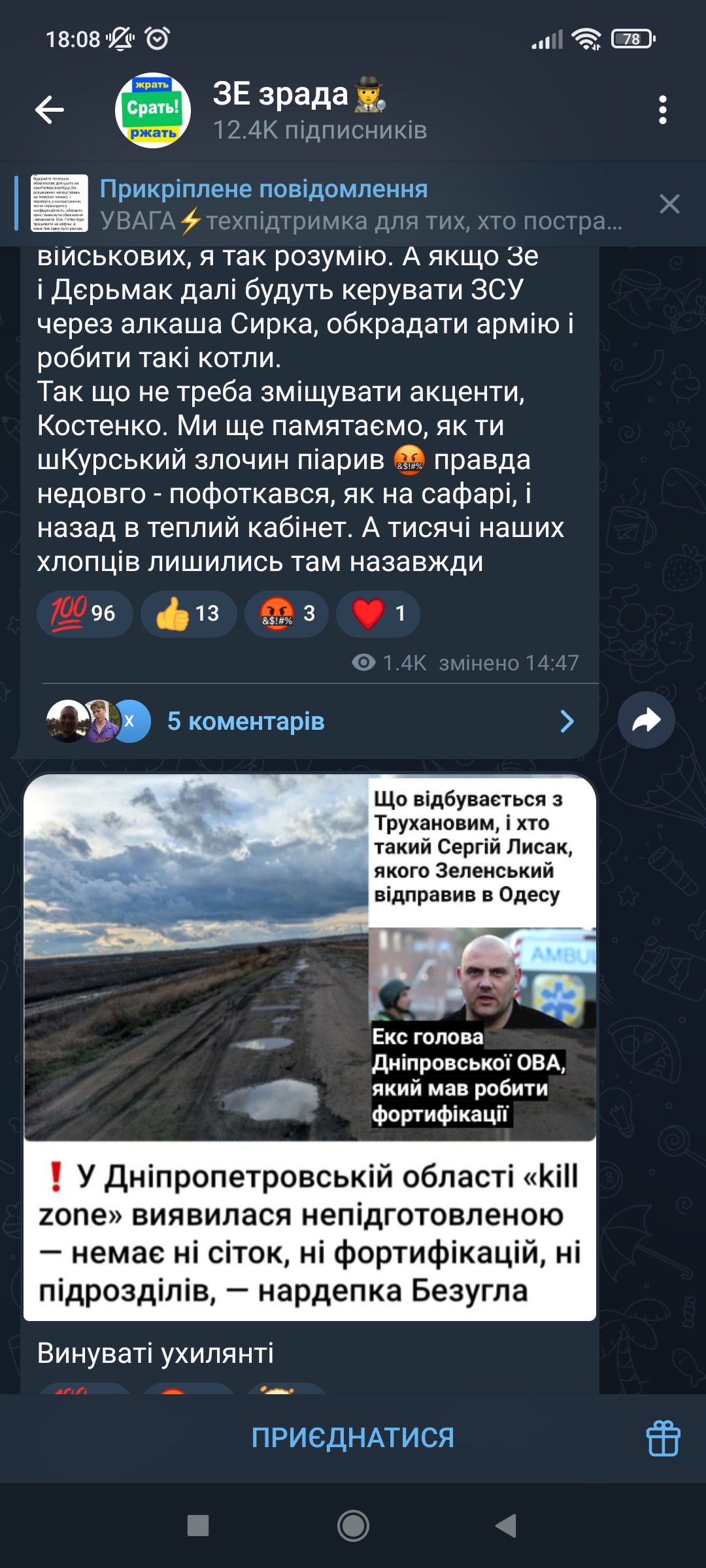Forward the post with share arrow
Screen dimensions: 706x1568
(646, 720)
